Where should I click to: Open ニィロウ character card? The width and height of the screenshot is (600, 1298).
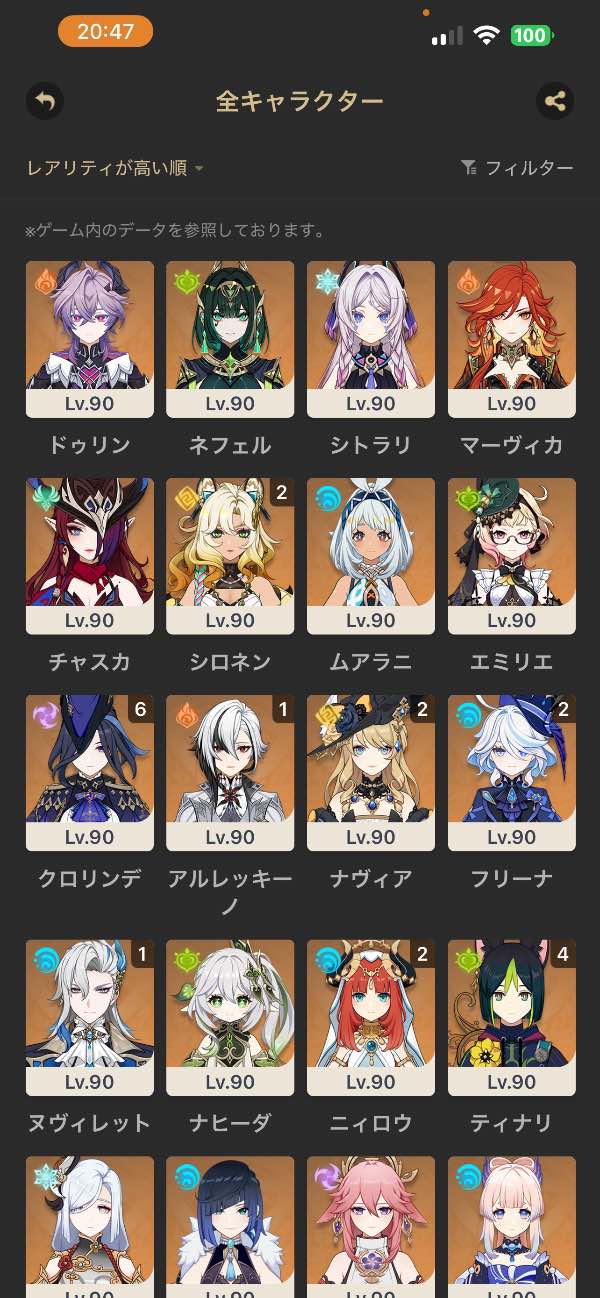[x=371, y=1018]
